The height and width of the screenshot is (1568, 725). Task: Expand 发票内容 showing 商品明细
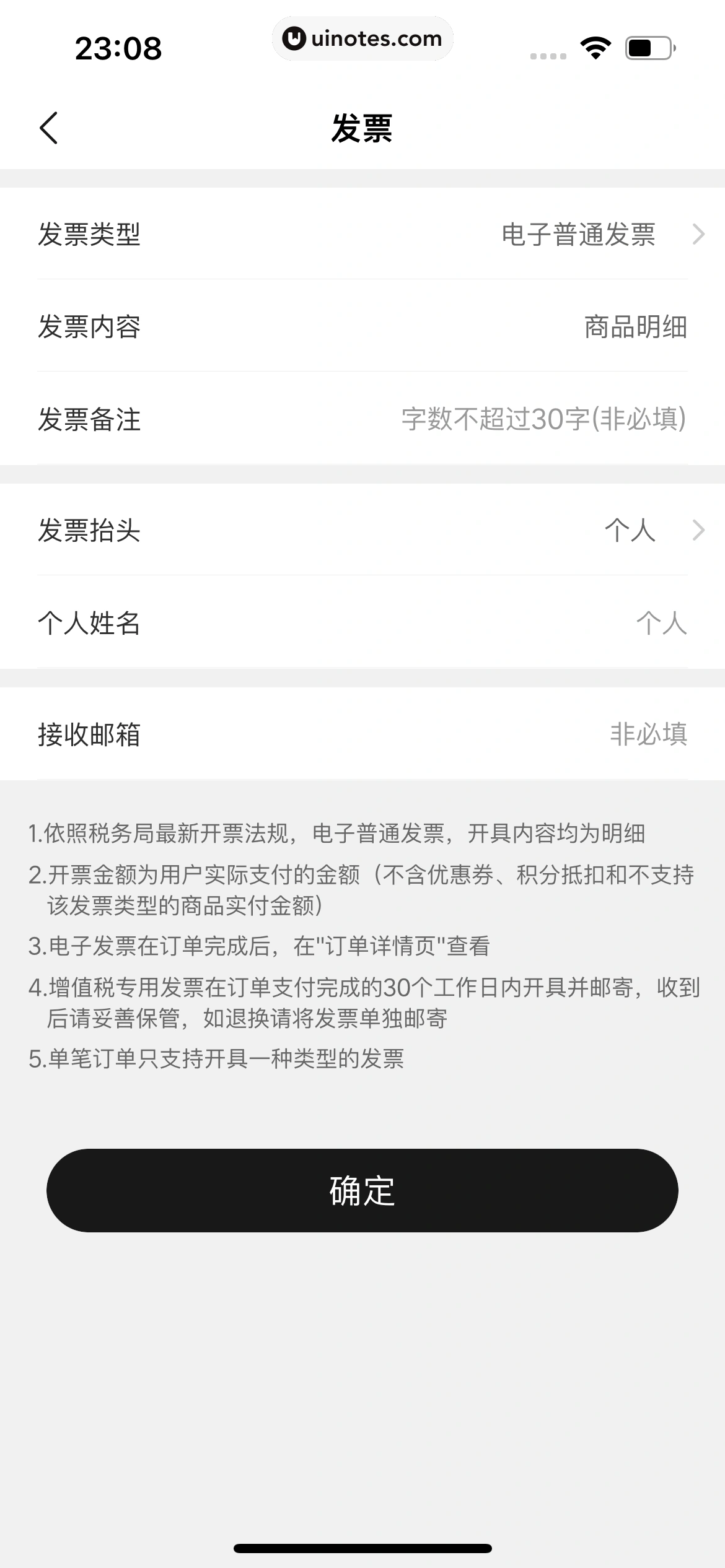(x=362, y=329)
